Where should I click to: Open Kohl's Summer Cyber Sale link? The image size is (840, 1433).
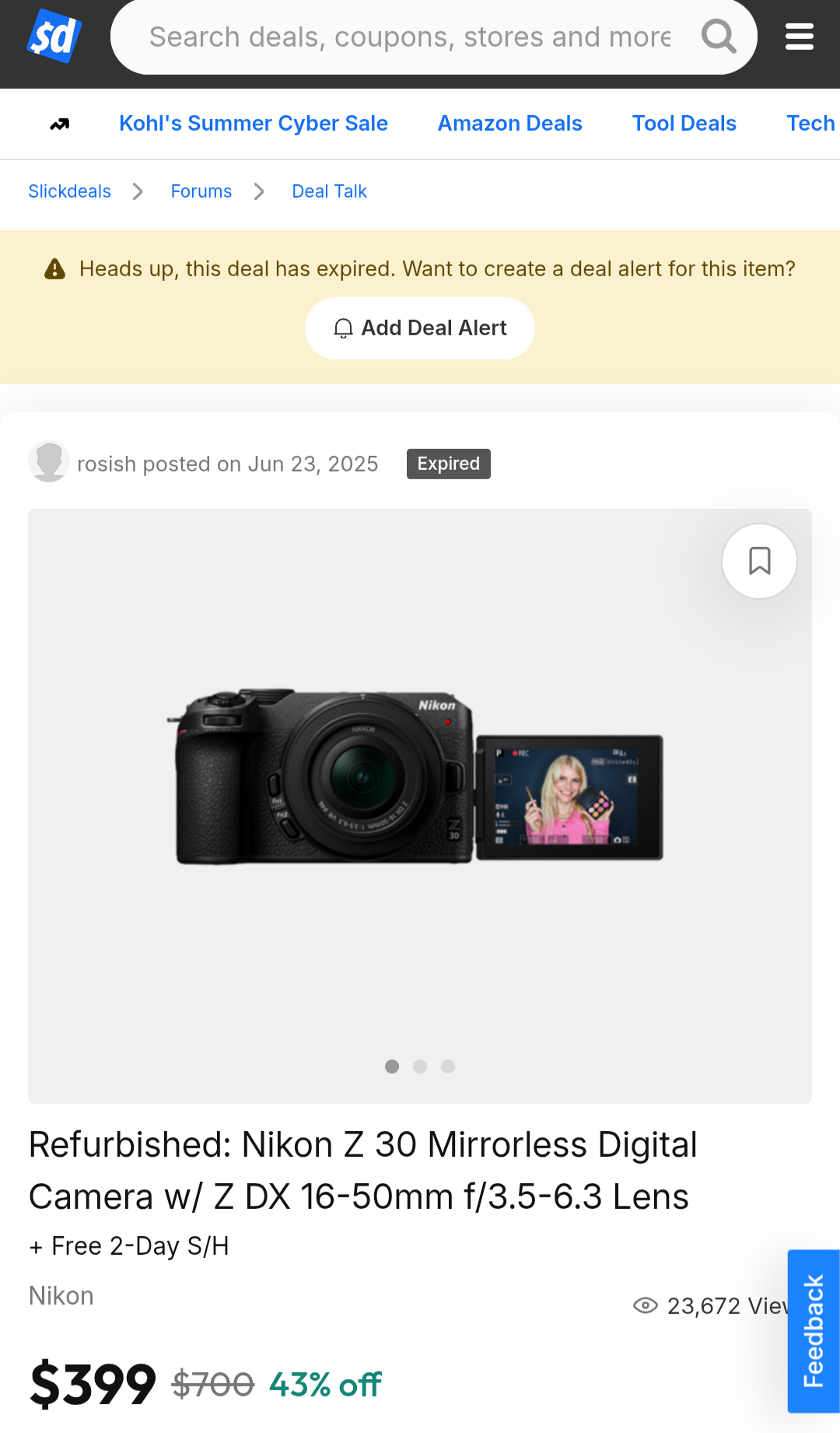(254, 123)
